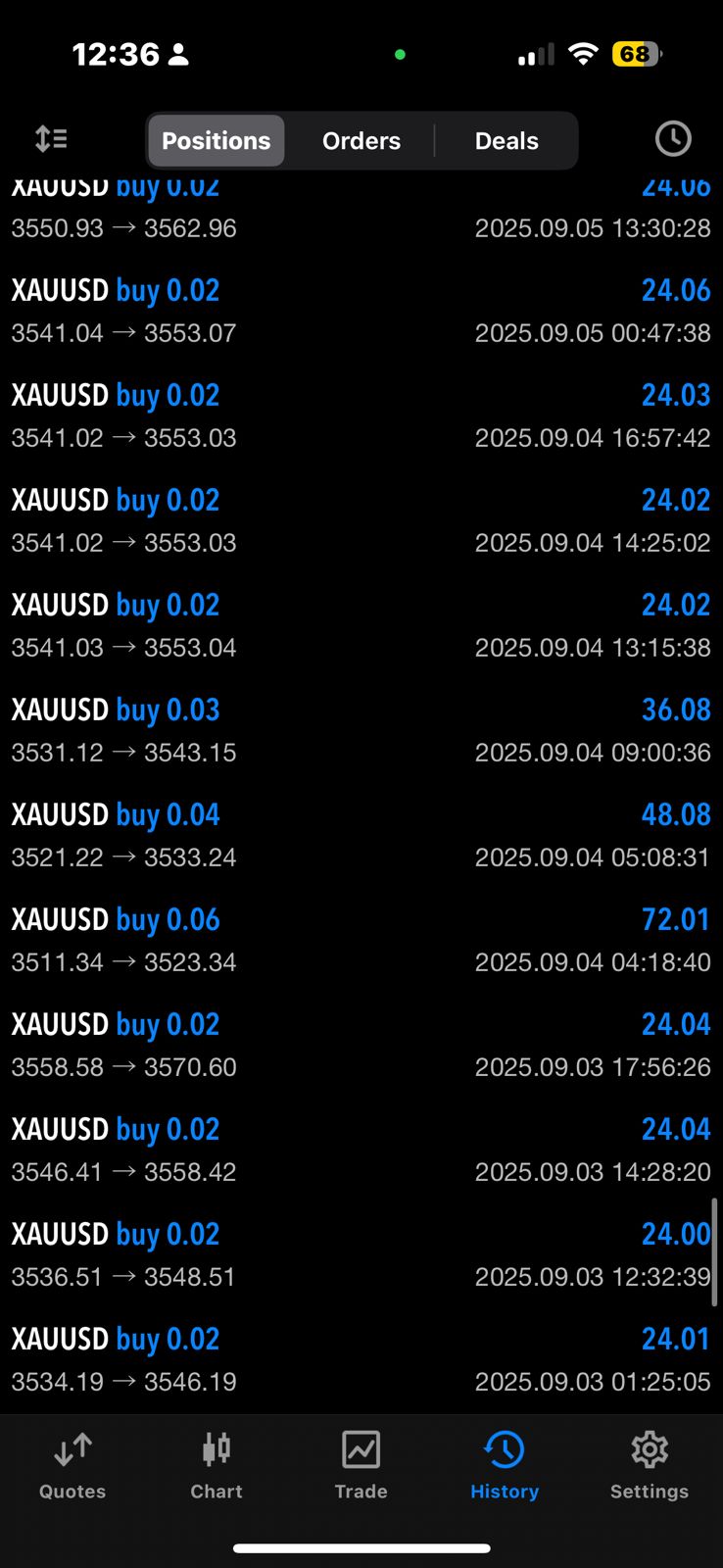This screenshot has width=723, height=1568.
Task: Open the time period filter clock icon
Action: (x=672, y=138)
